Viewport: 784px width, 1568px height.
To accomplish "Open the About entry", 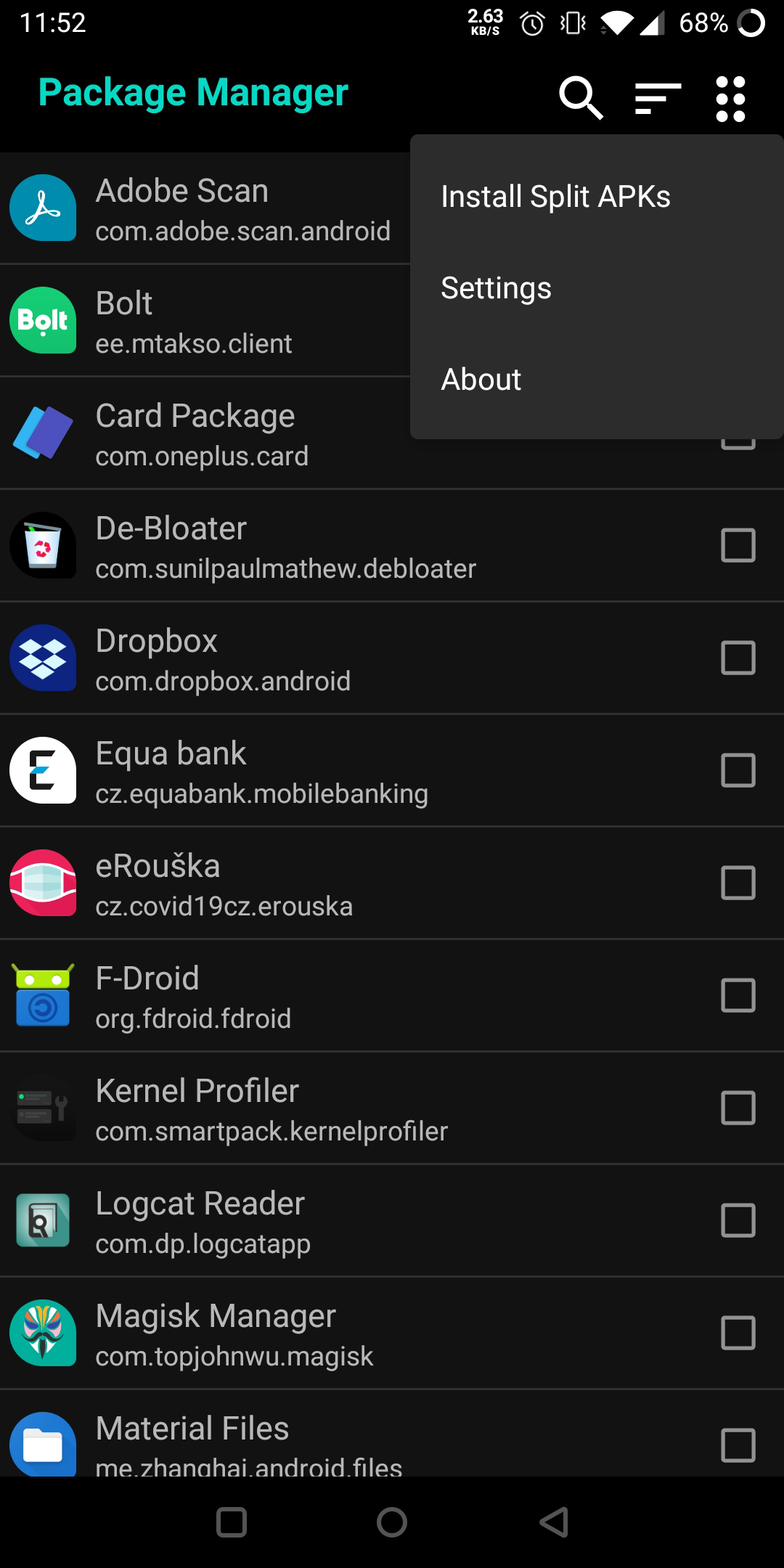I will [481, 380].
